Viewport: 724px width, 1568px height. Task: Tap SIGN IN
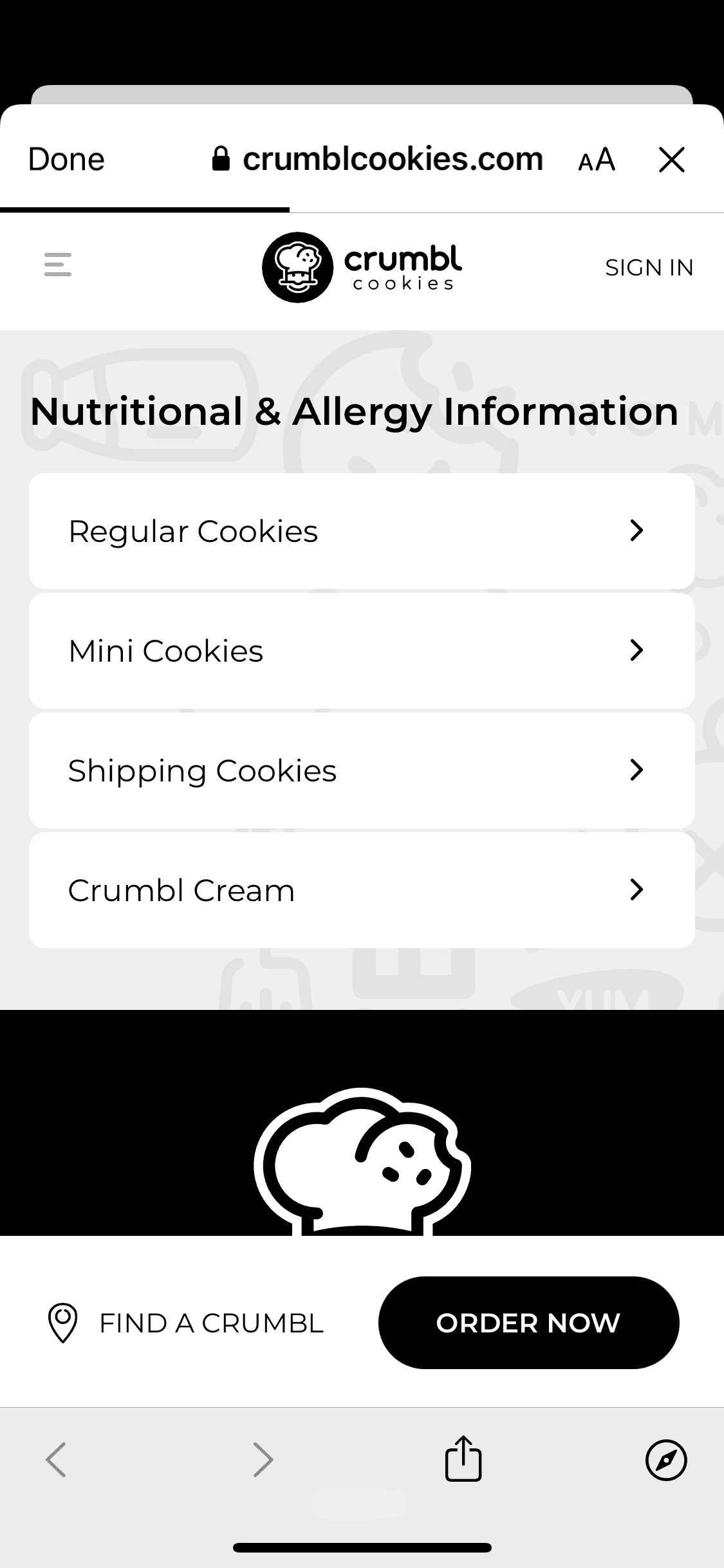(649, 268)
